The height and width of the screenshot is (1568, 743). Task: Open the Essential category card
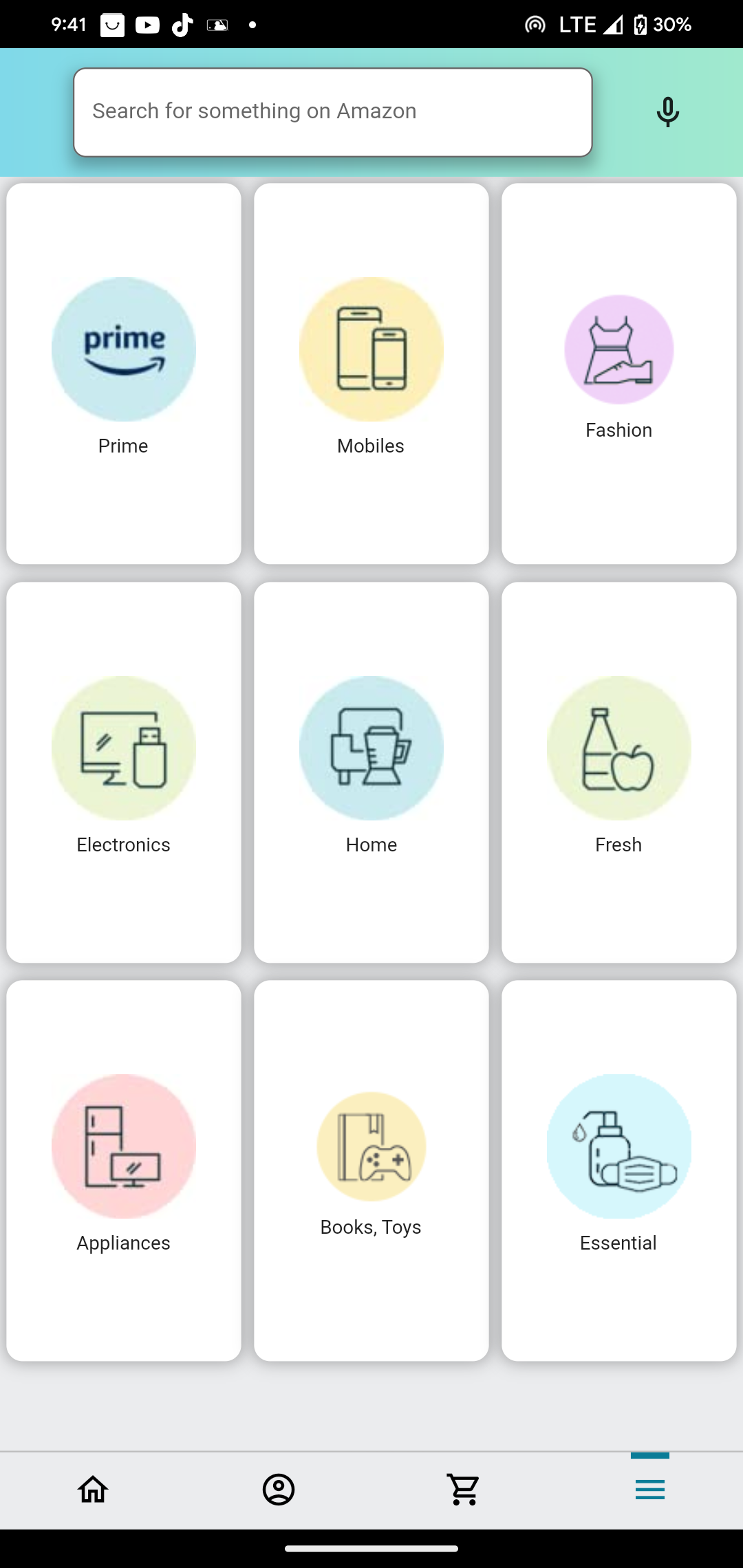click(618, 1169)
